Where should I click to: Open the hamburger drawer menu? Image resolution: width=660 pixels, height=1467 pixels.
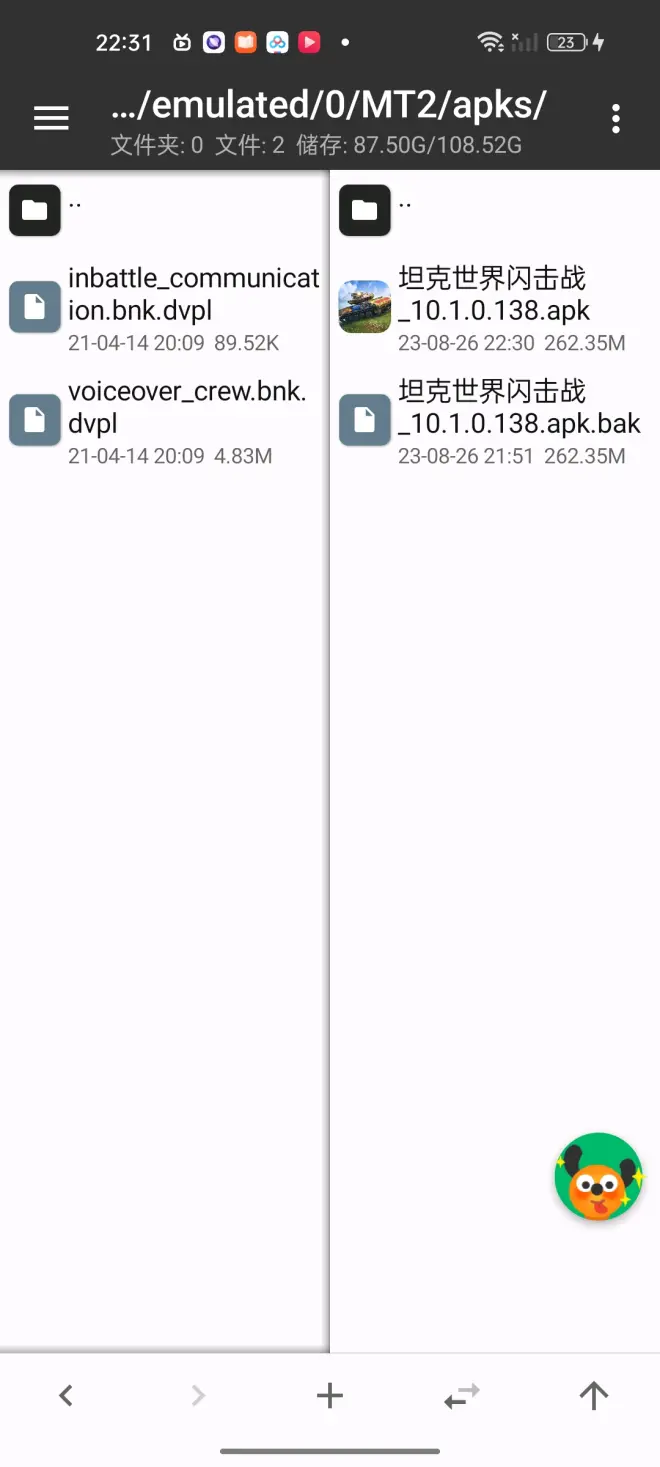pos(51,118)
